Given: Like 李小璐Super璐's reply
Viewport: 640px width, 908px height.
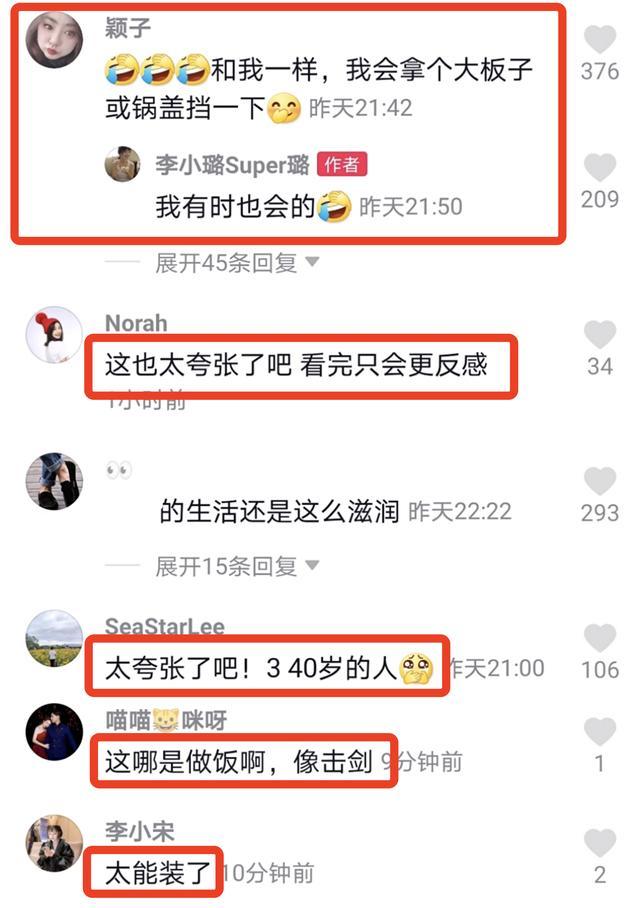Looking at the screenshot, I should pos(600,167).
